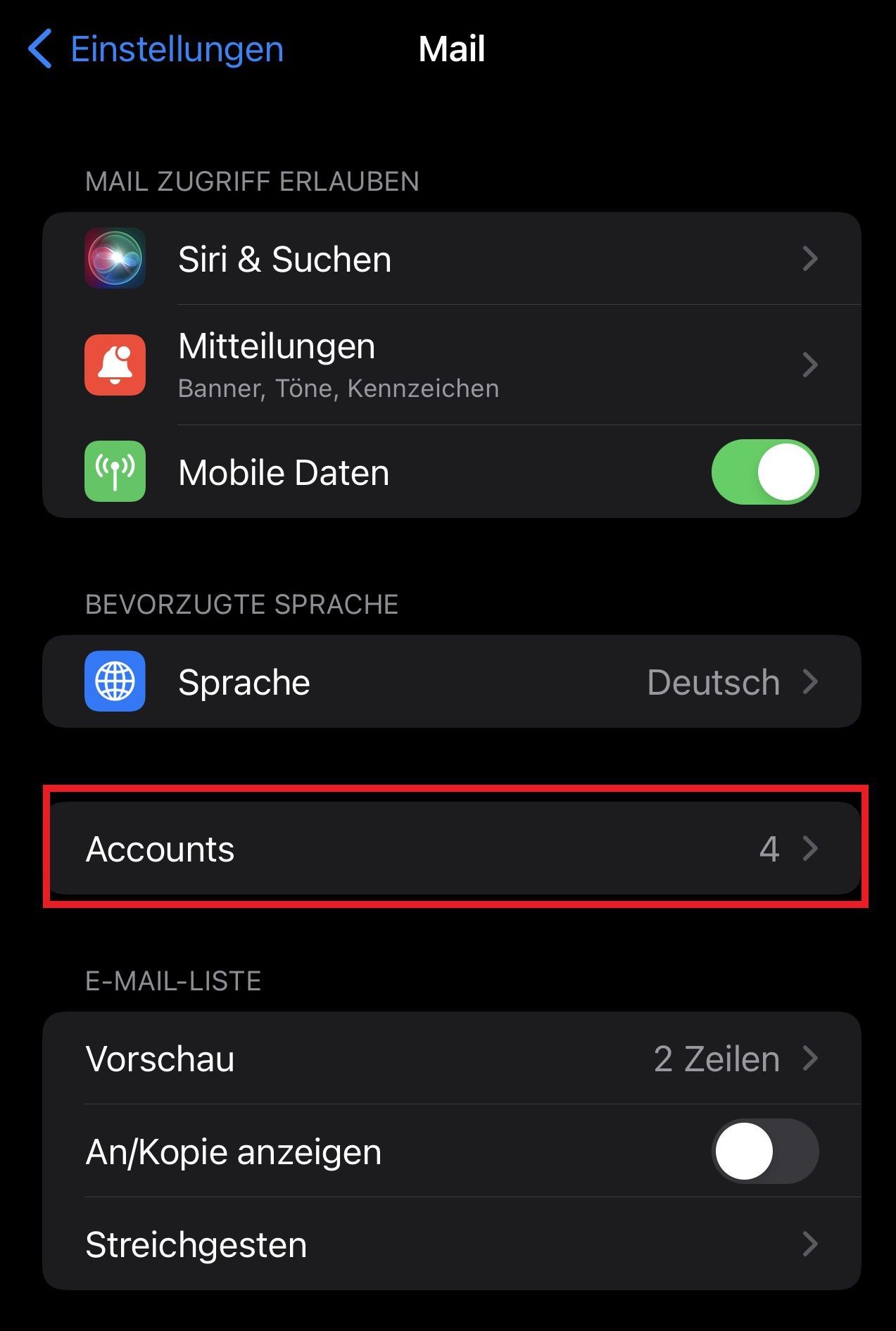The width and height of the screenshot is (896, 1331).
Task: Tap the green Mobile Daten antenna icon
Action: click(115, 472)
